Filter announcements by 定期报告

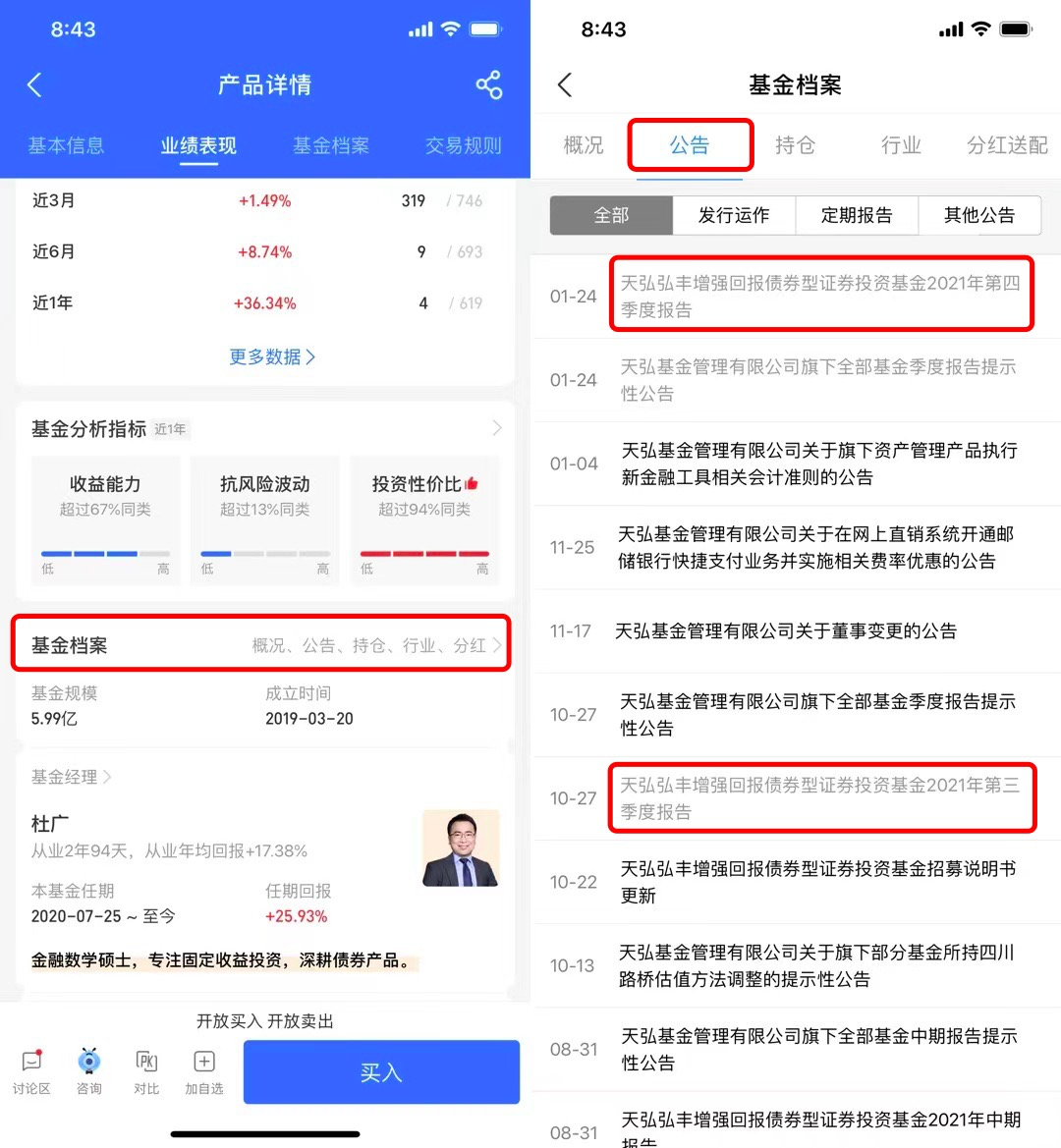(857, 215)
